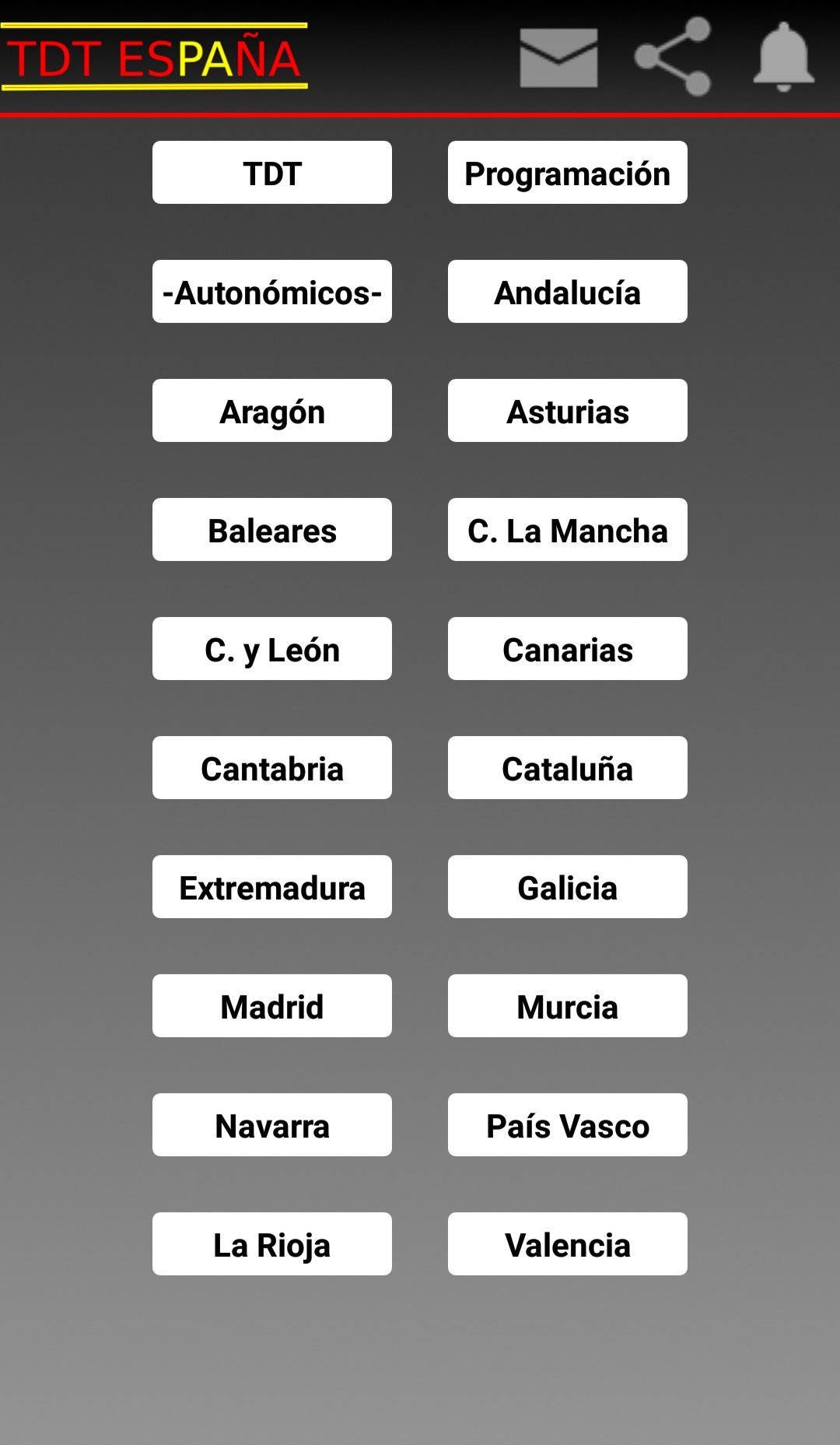Choose C. La Mancha region
This screenshot has height=1445, width=840.
[x=568, y=530]
